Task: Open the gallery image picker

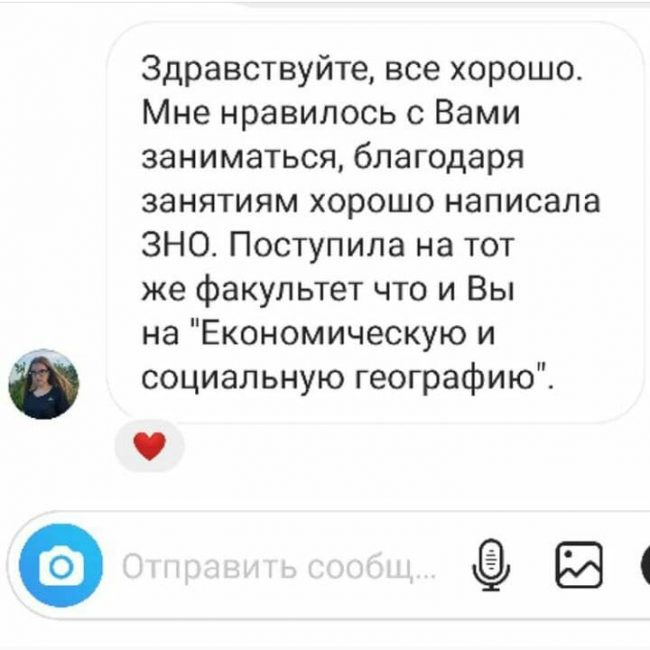Action: [x=579, y=565]
